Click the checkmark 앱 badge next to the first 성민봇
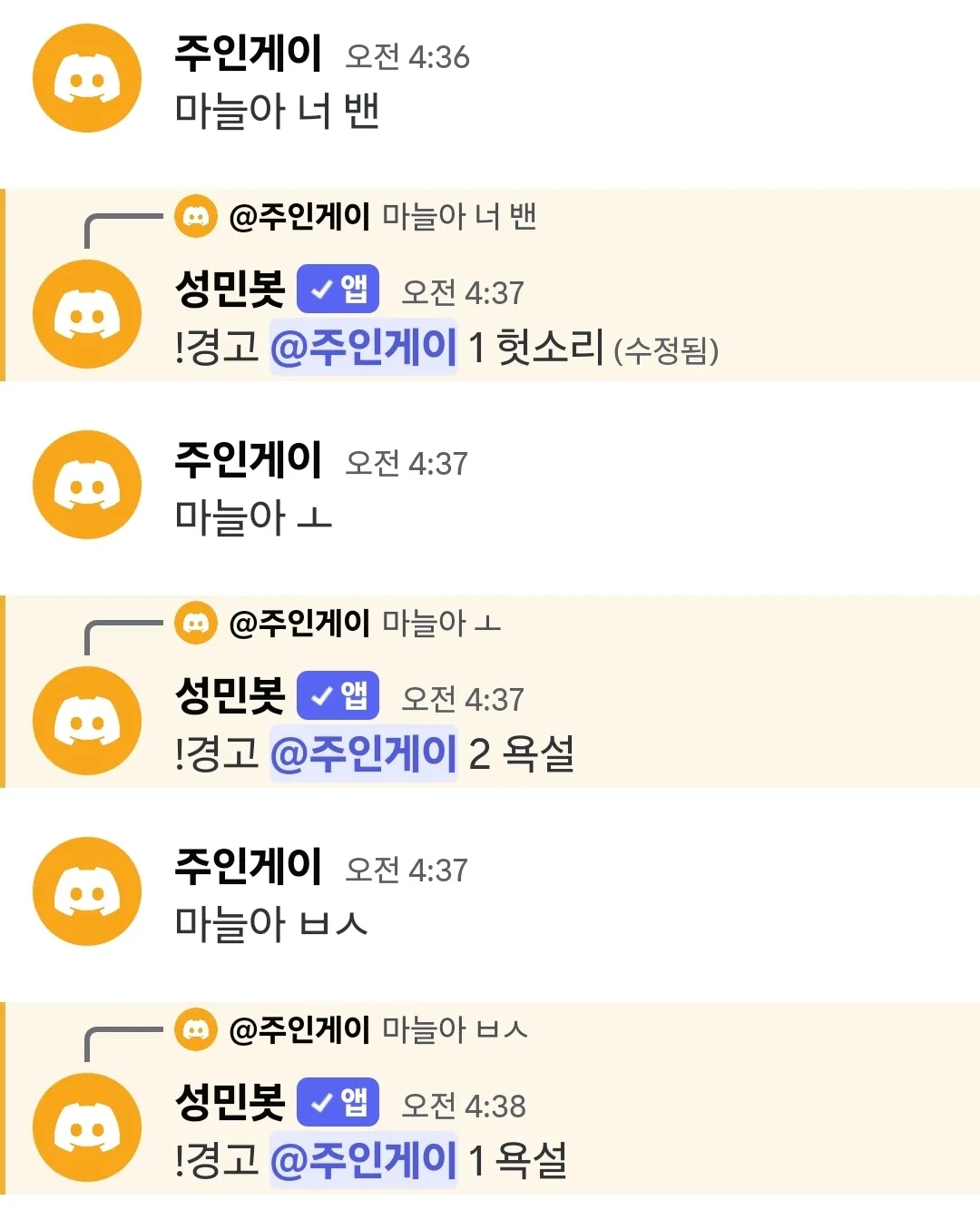Viewport: 980px width, 1210px height. (x=337, y=290)
